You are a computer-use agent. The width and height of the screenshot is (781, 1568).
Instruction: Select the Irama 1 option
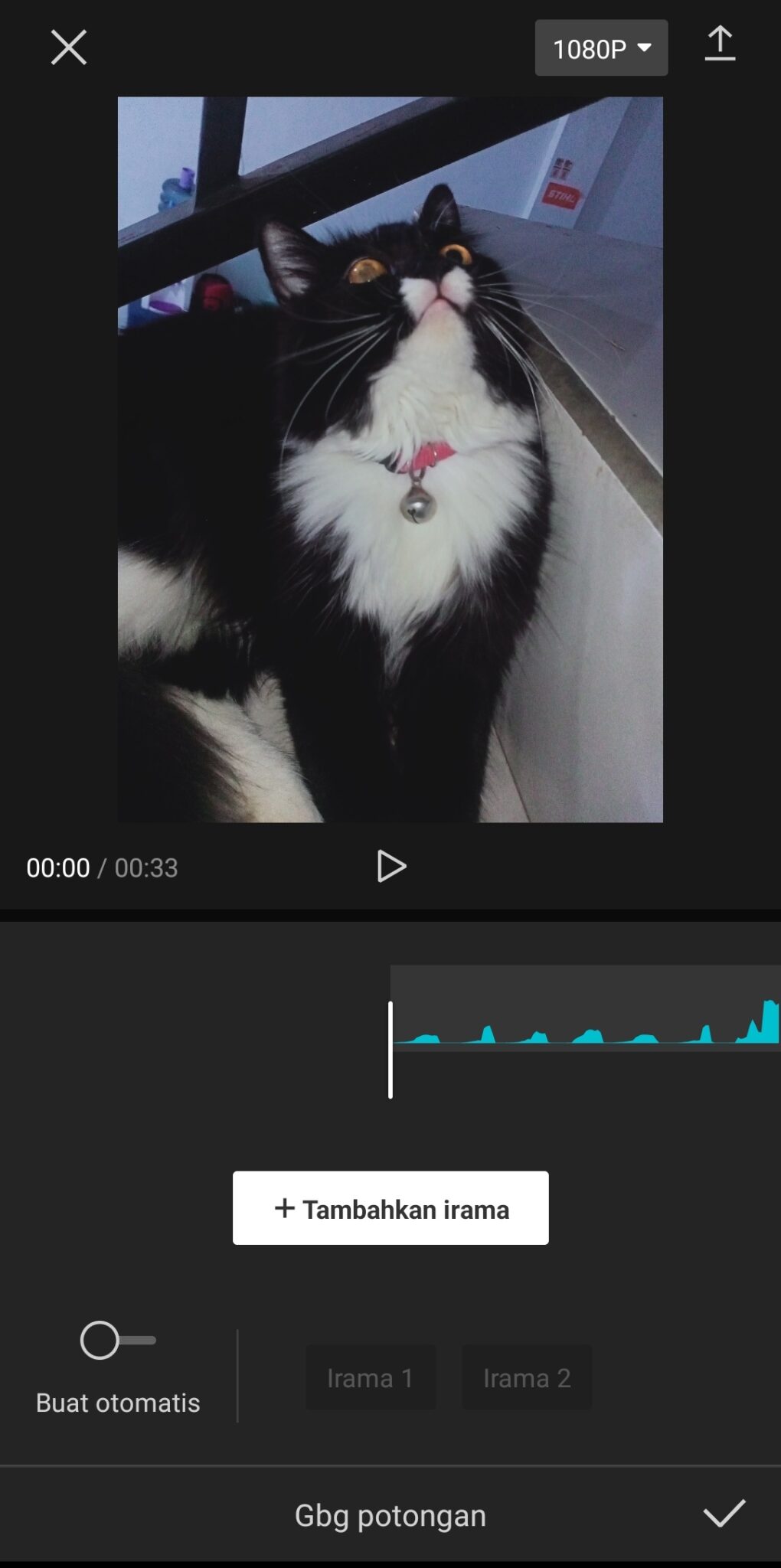371,1377
